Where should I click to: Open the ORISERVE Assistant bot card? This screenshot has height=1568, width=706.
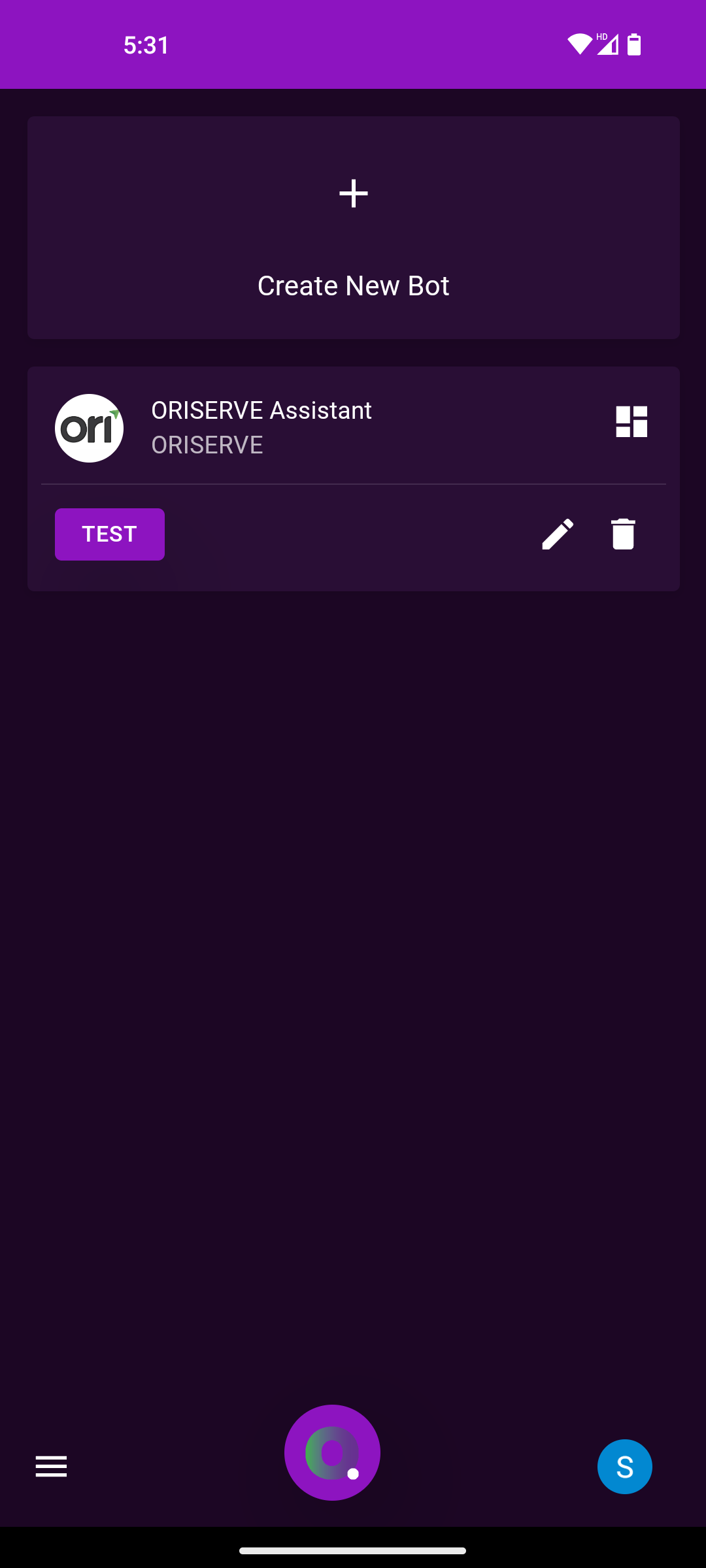(261, 427)
